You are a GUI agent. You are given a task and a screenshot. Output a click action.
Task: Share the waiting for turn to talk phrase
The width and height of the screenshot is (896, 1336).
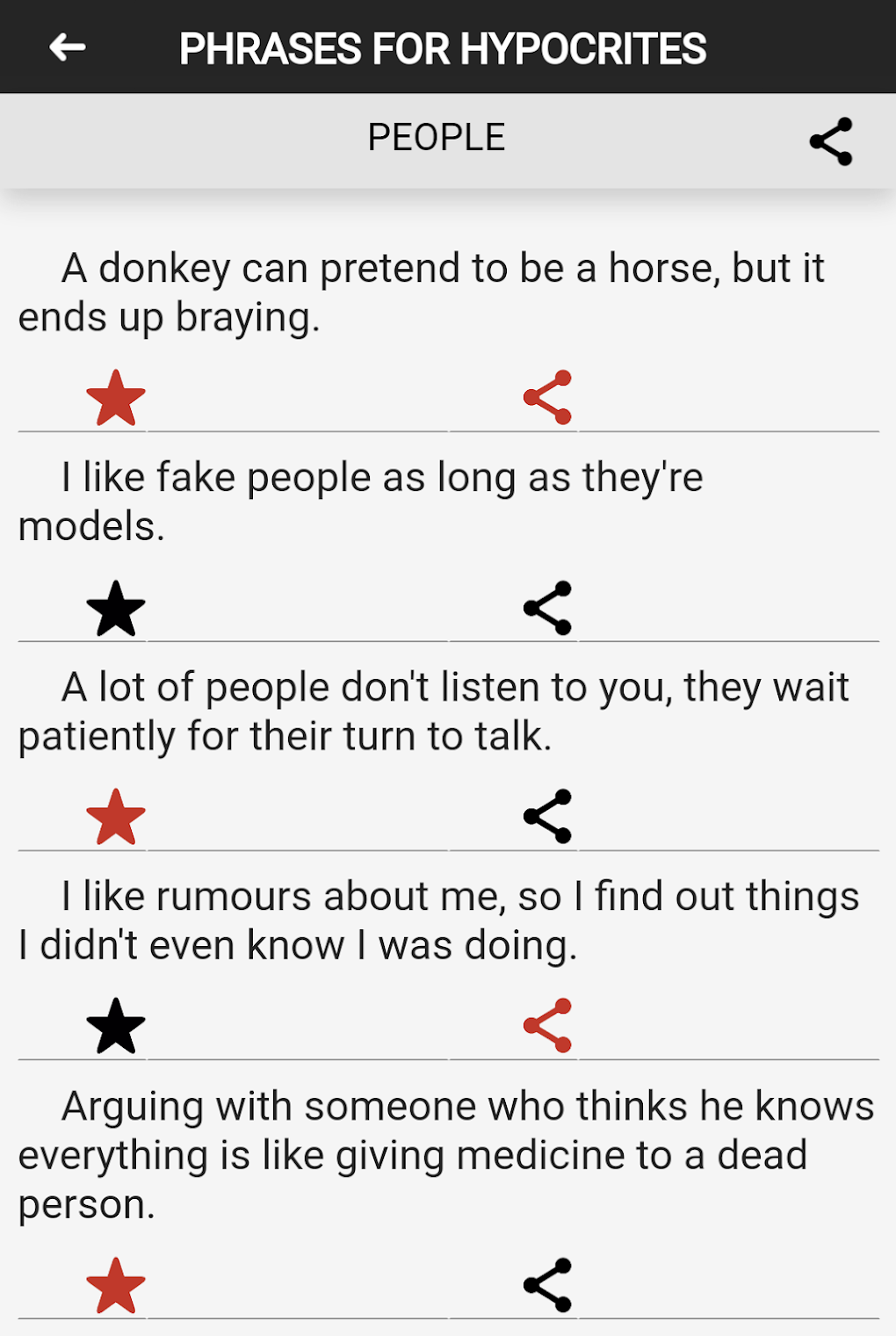[547, 817]
